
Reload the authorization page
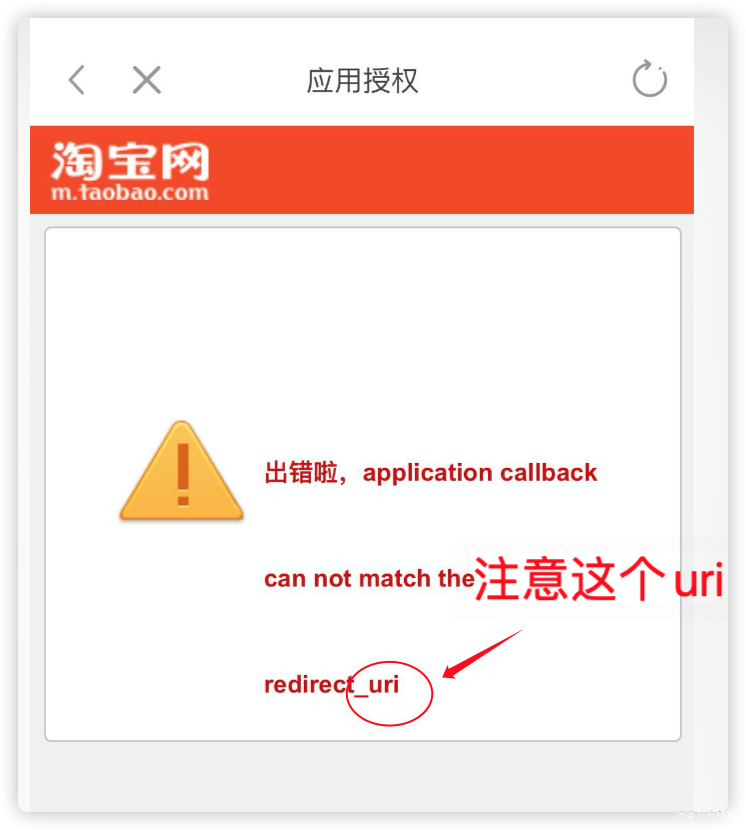[649, 80]
